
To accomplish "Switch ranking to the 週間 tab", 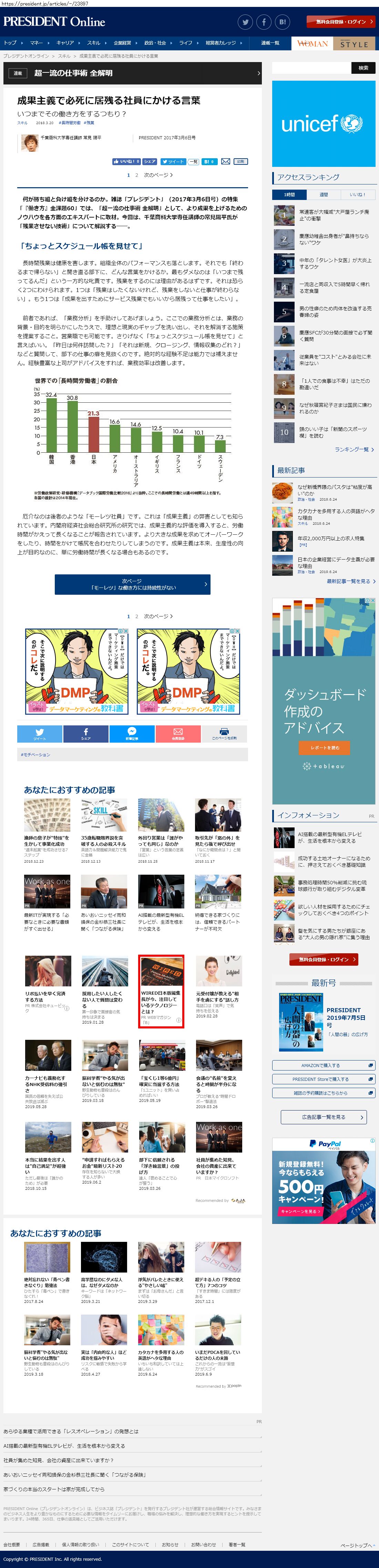I will (x=324, y=195).
